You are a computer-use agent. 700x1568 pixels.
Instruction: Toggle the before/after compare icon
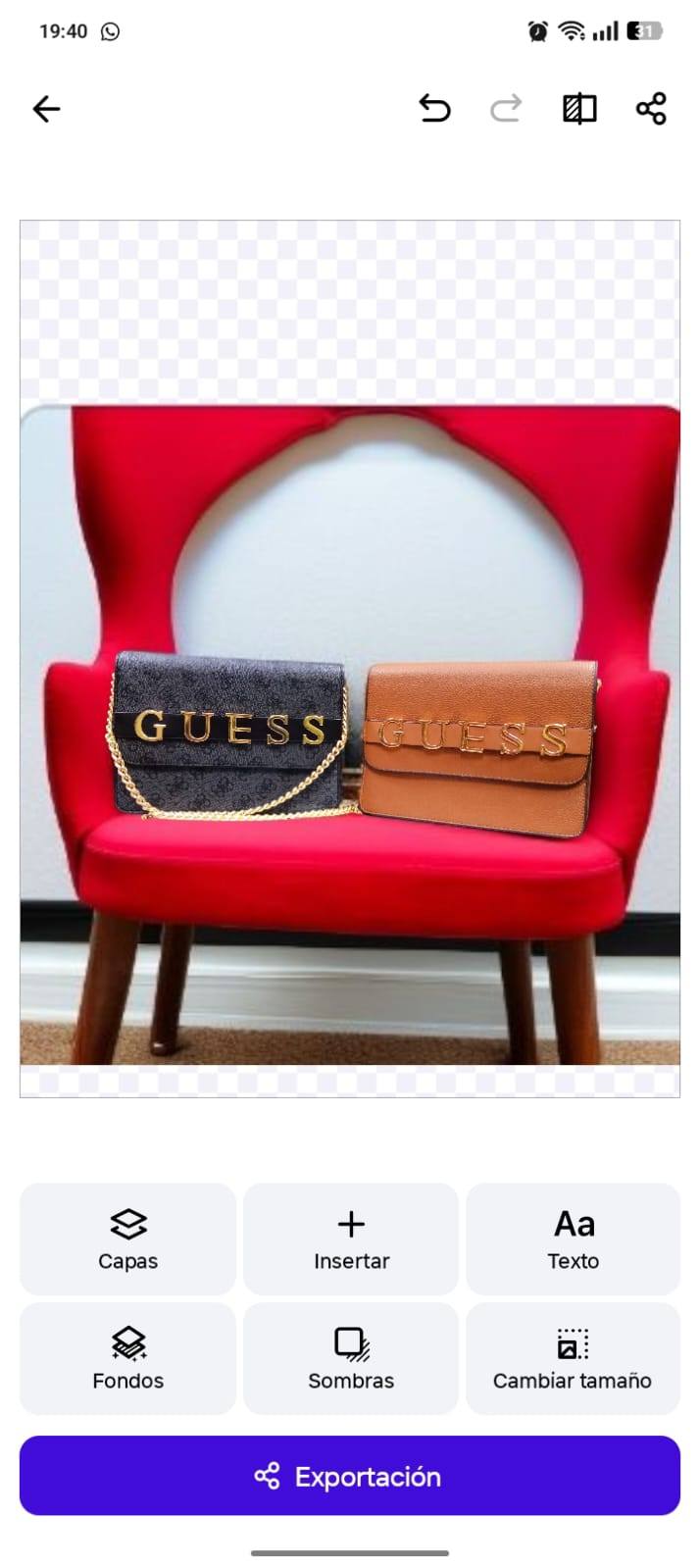579,109
